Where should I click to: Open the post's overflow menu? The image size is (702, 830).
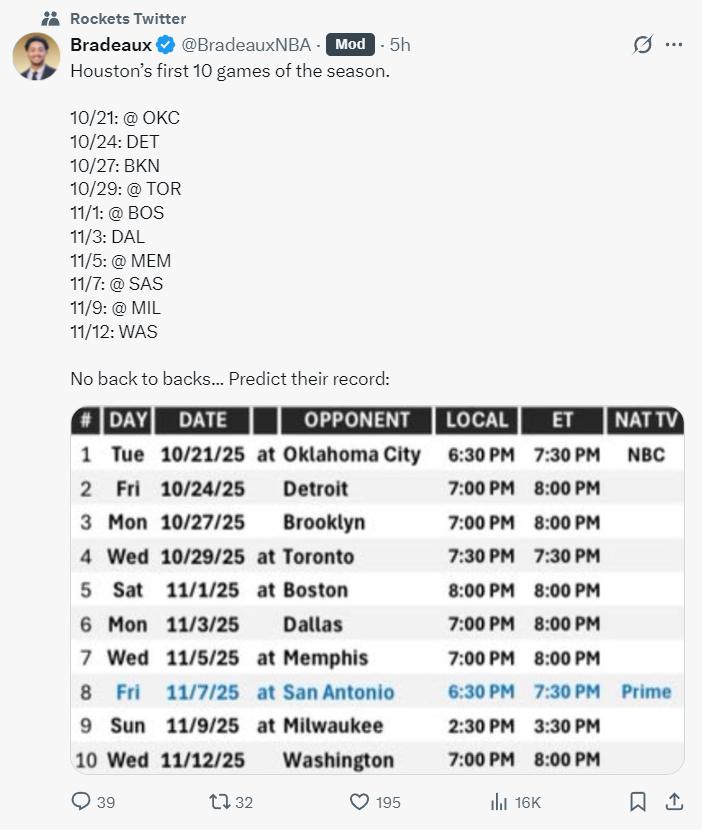point(674,45)
